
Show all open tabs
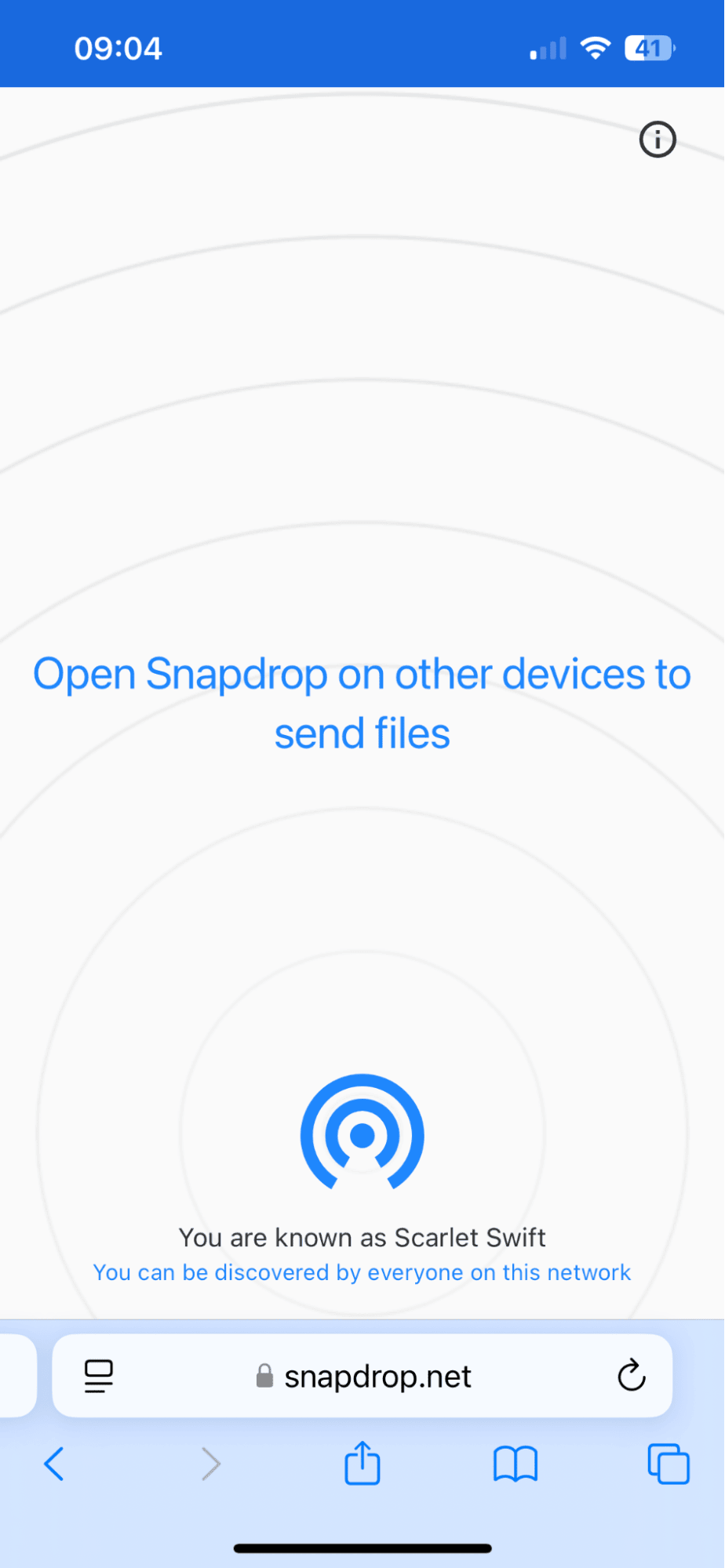[668, 1464]
